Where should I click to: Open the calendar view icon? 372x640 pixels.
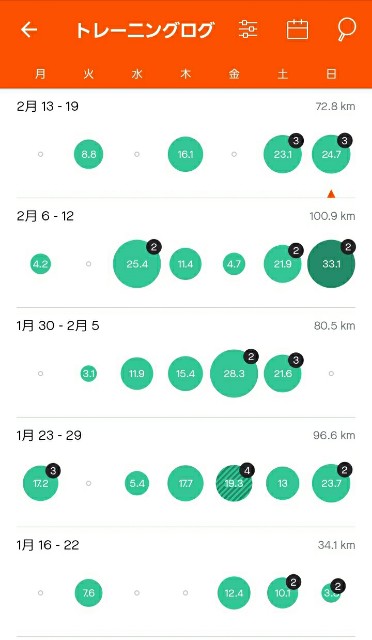tap(297, 29)
